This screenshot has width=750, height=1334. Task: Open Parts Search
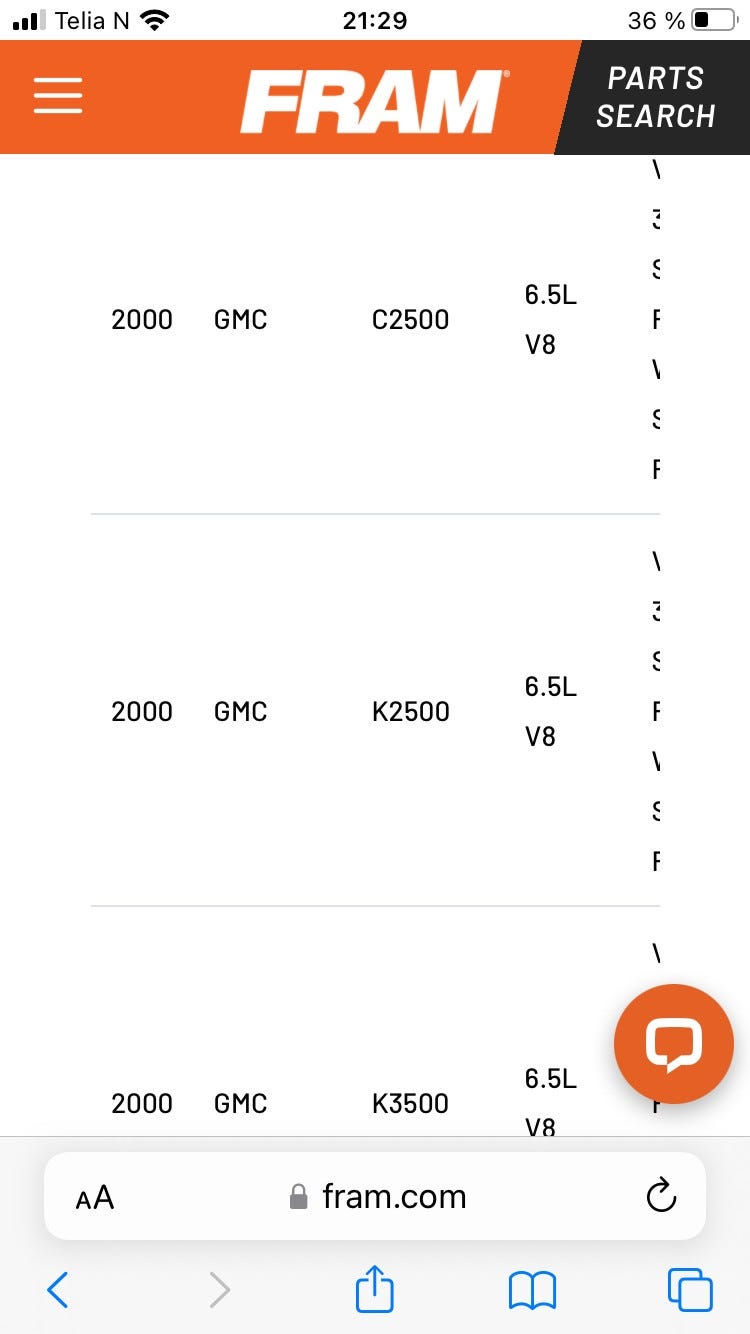coord(656,98)
